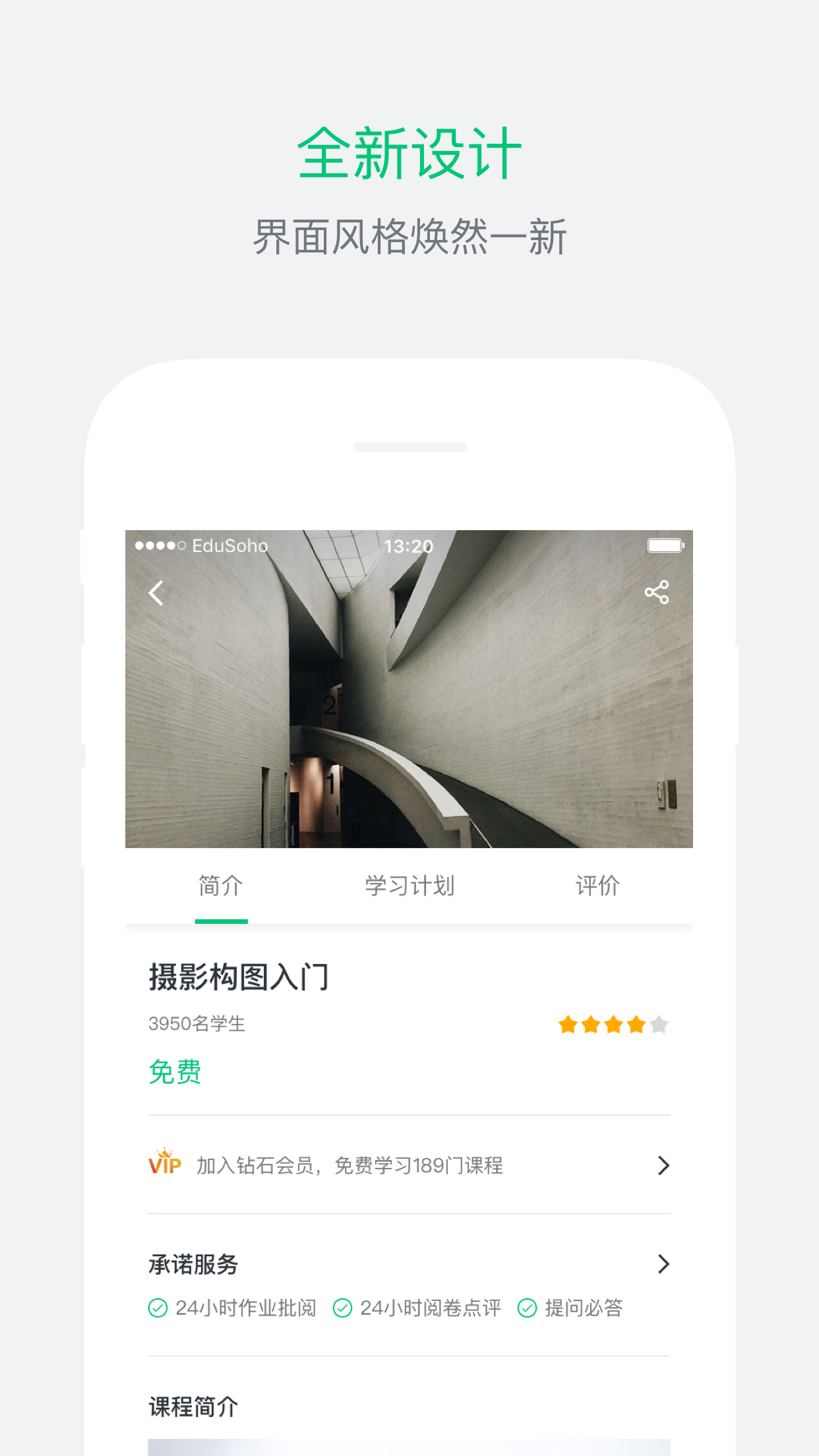Click the 免费 price link

[x=175, y=1072]
